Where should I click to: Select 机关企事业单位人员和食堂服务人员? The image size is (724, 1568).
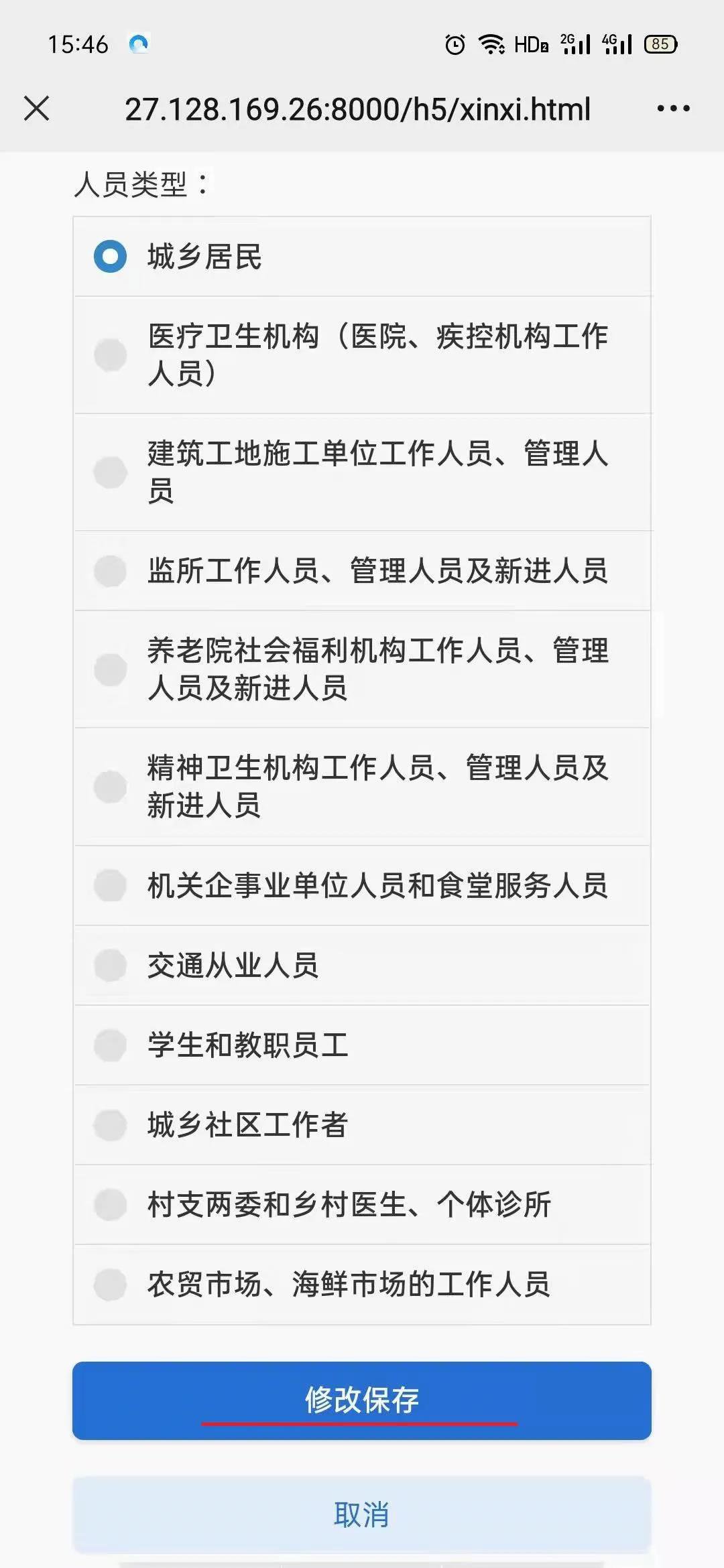click(111, 885)
